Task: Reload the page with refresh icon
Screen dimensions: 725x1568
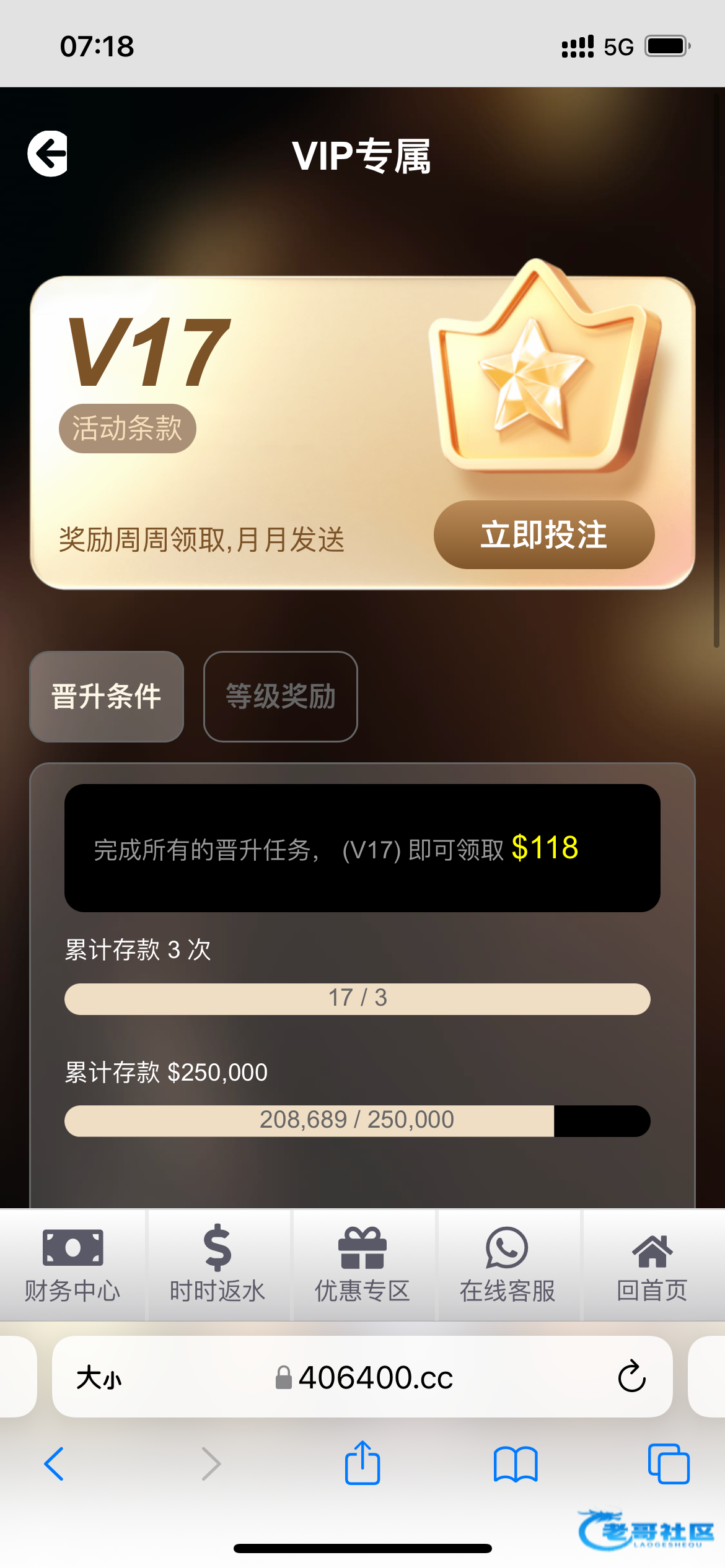Action: pos(631,1377)
